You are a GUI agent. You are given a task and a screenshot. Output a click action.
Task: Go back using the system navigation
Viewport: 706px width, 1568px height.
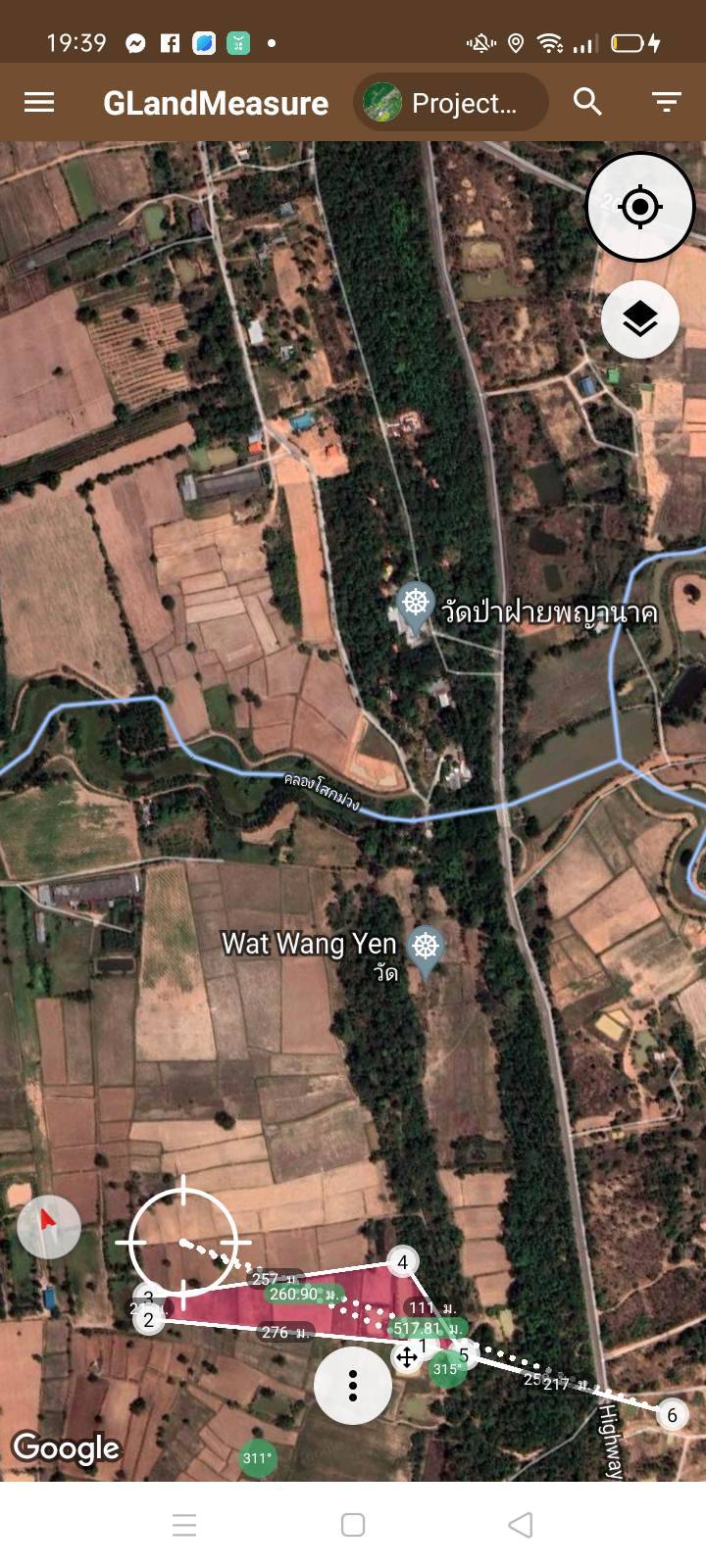click(x=521, y=1525)
